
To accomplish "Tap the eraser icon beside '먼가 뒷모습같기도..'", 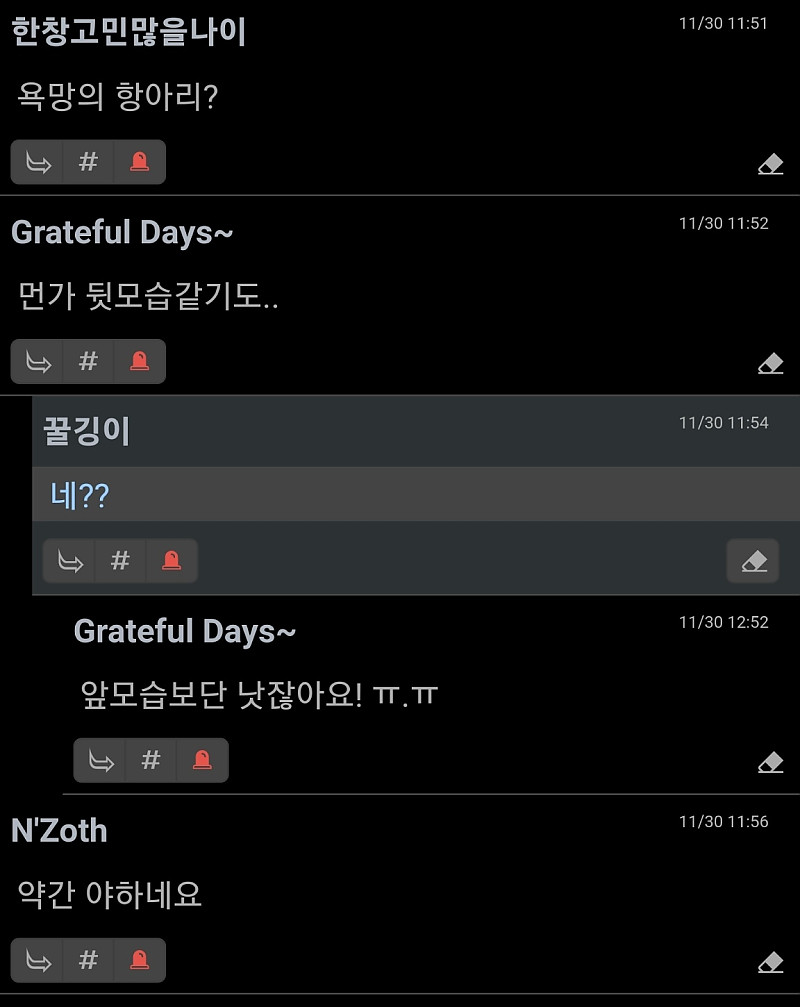I will coord(770,364).
